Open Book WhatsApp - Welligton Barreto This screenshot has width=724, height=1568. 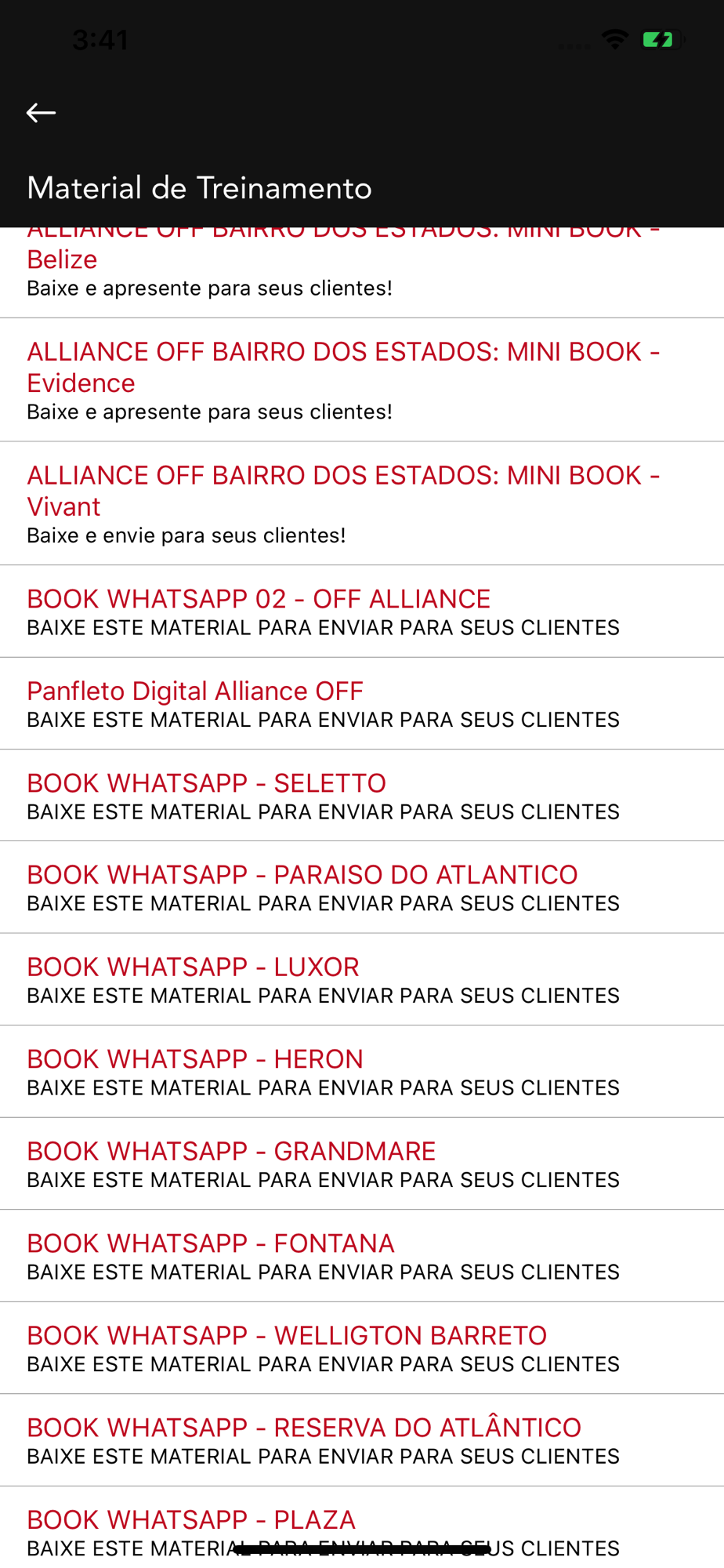click(360, 1348)
